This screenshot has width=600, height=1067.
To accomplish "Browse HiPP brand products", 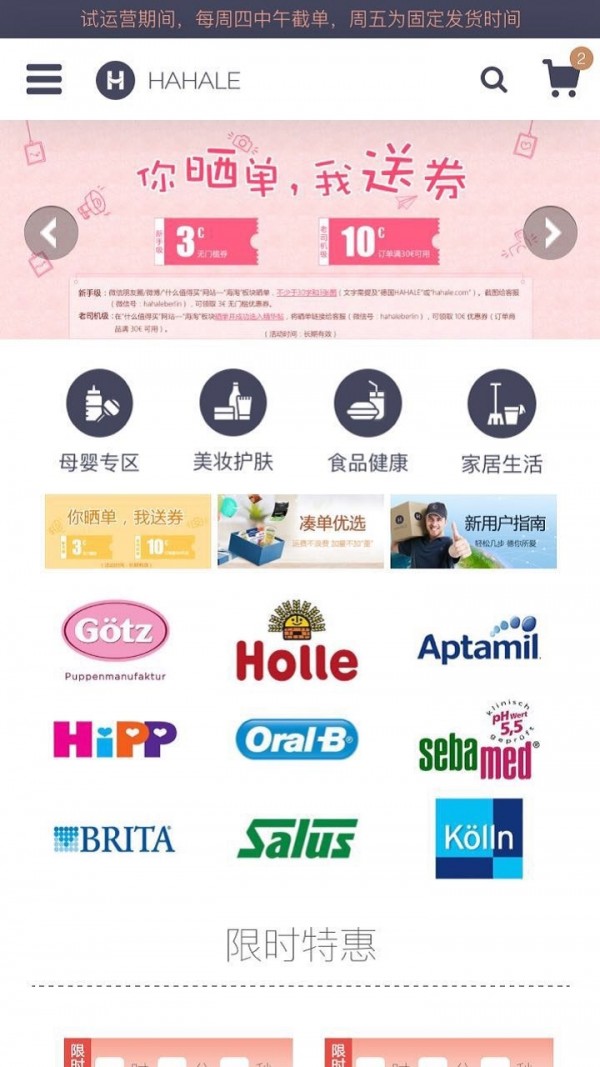I will [115, 739].
